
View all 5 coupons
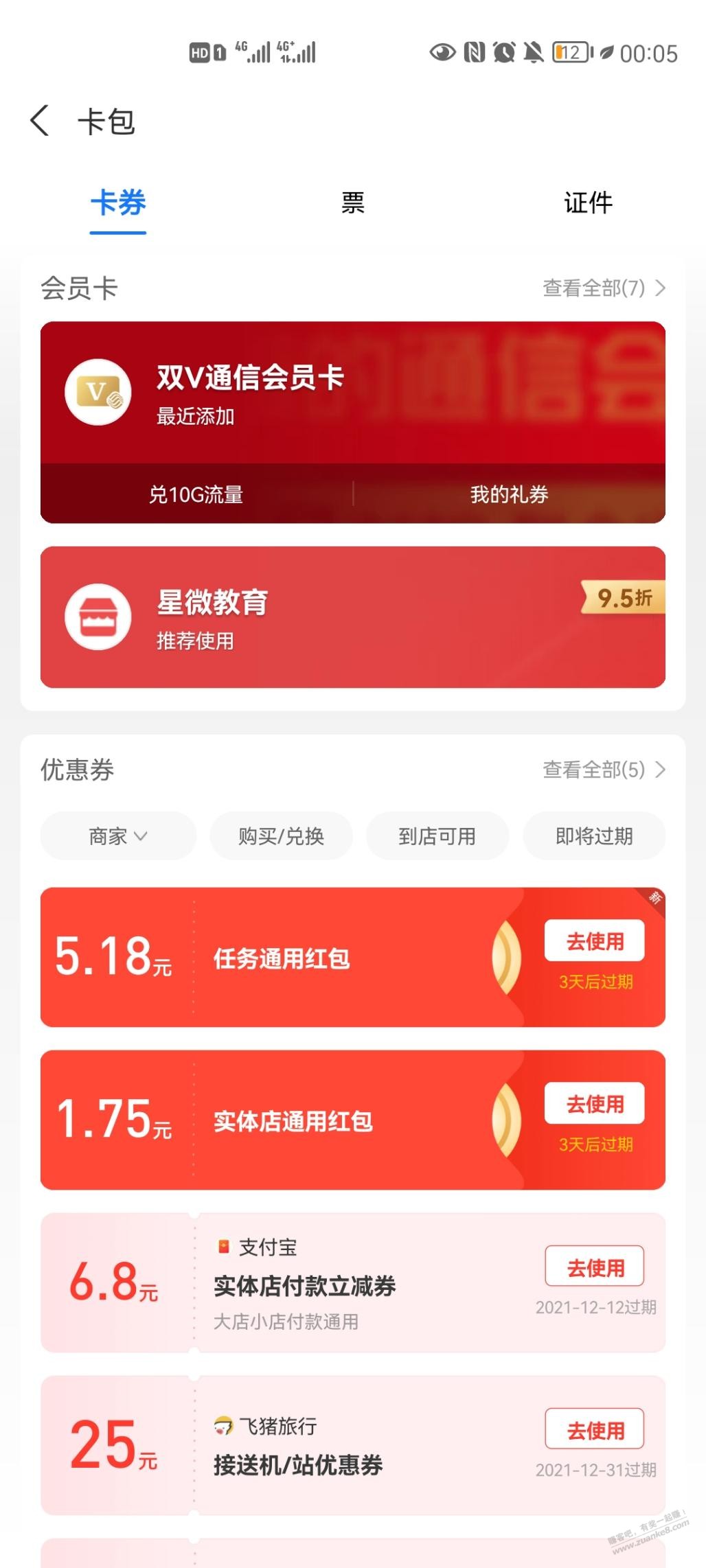point(604,770)
